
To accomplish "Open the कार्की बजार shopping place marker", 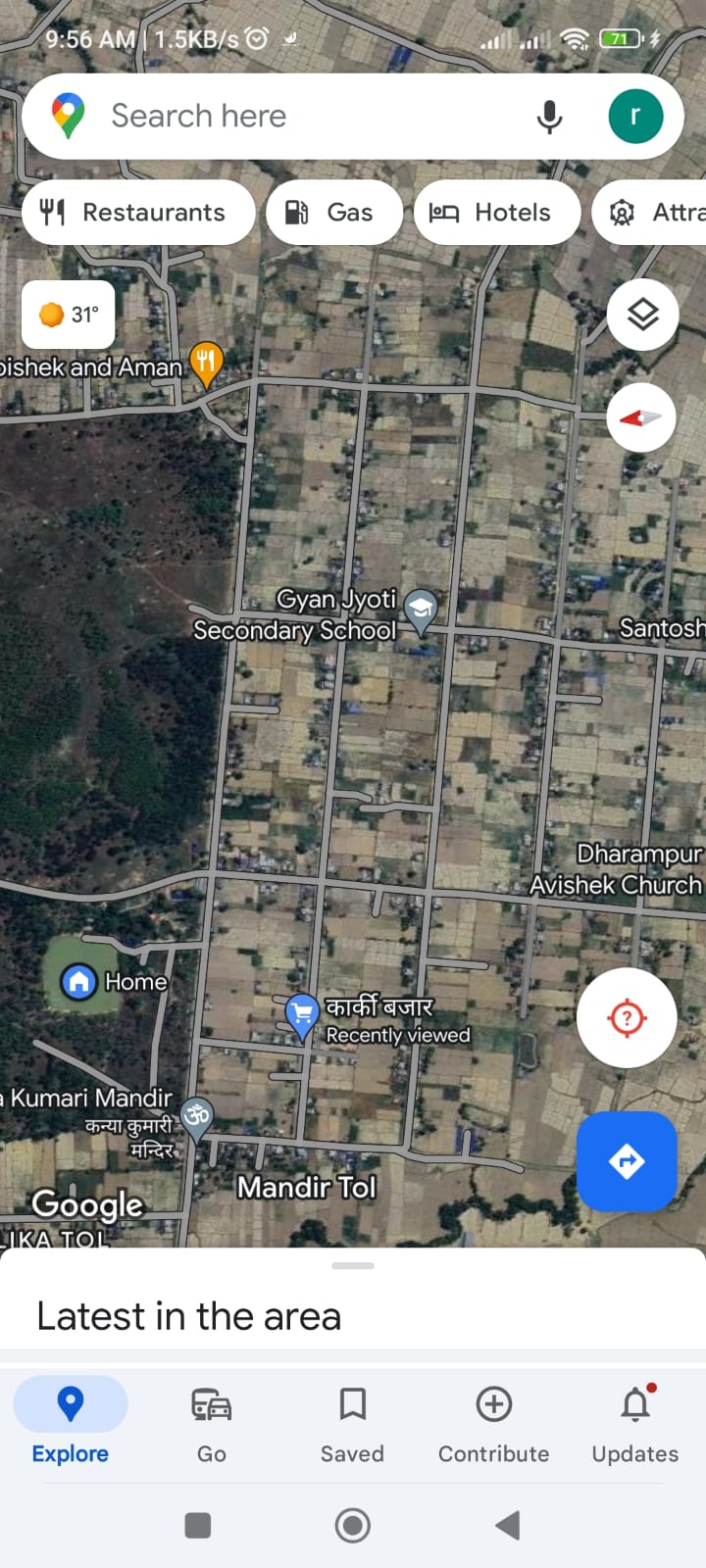I will point(302,1013).
